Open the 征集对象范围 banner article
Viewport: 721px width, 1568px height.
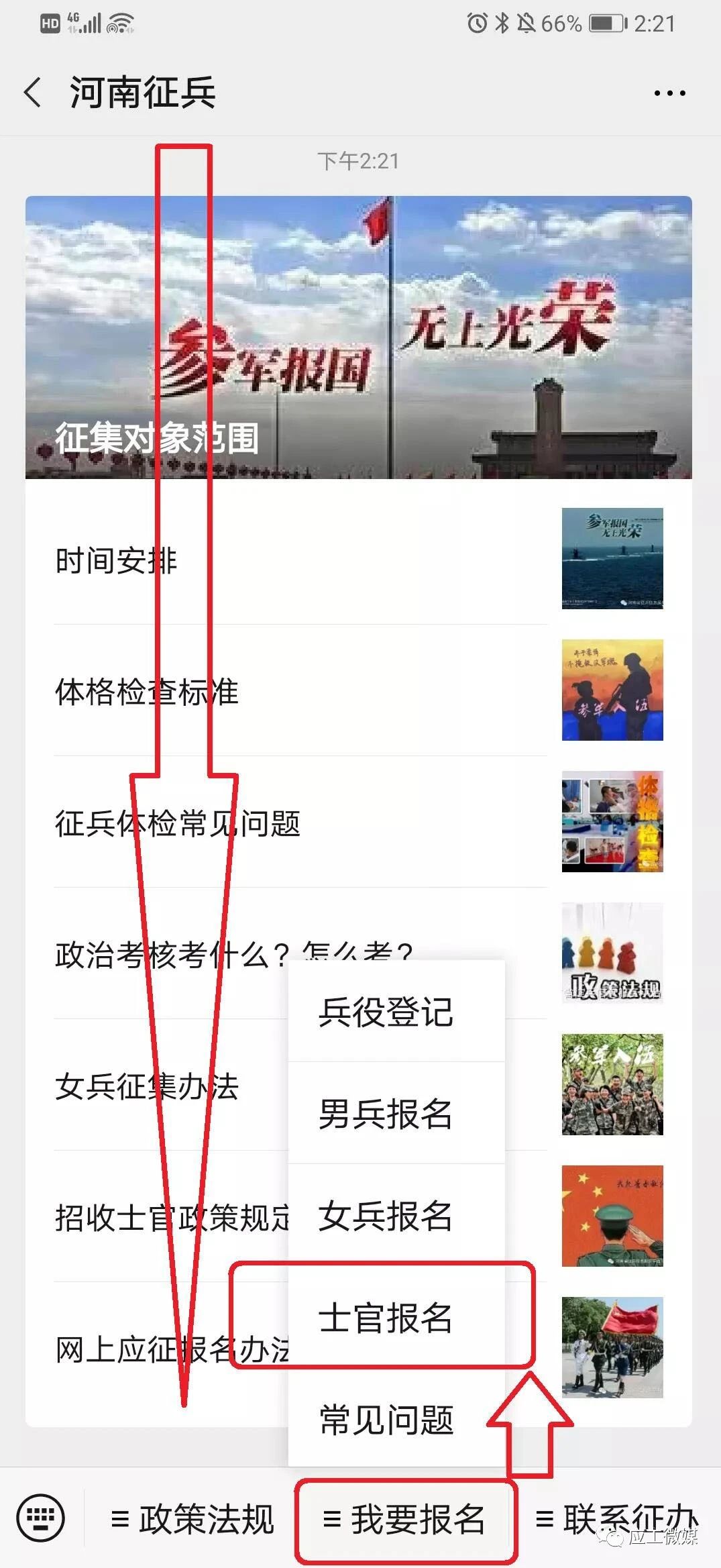(358, 337)
